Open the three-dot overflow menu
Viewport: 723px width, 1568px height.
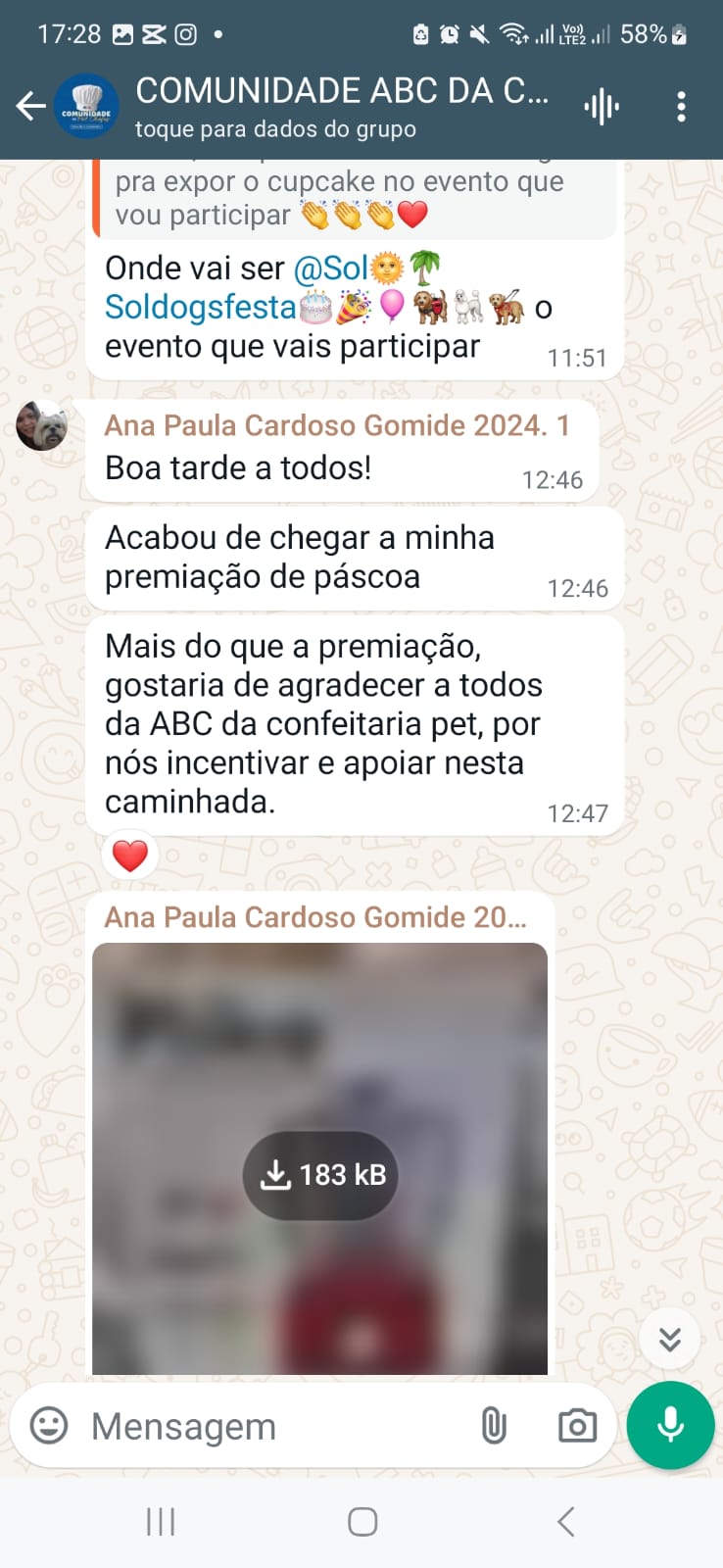pos(681,106)
